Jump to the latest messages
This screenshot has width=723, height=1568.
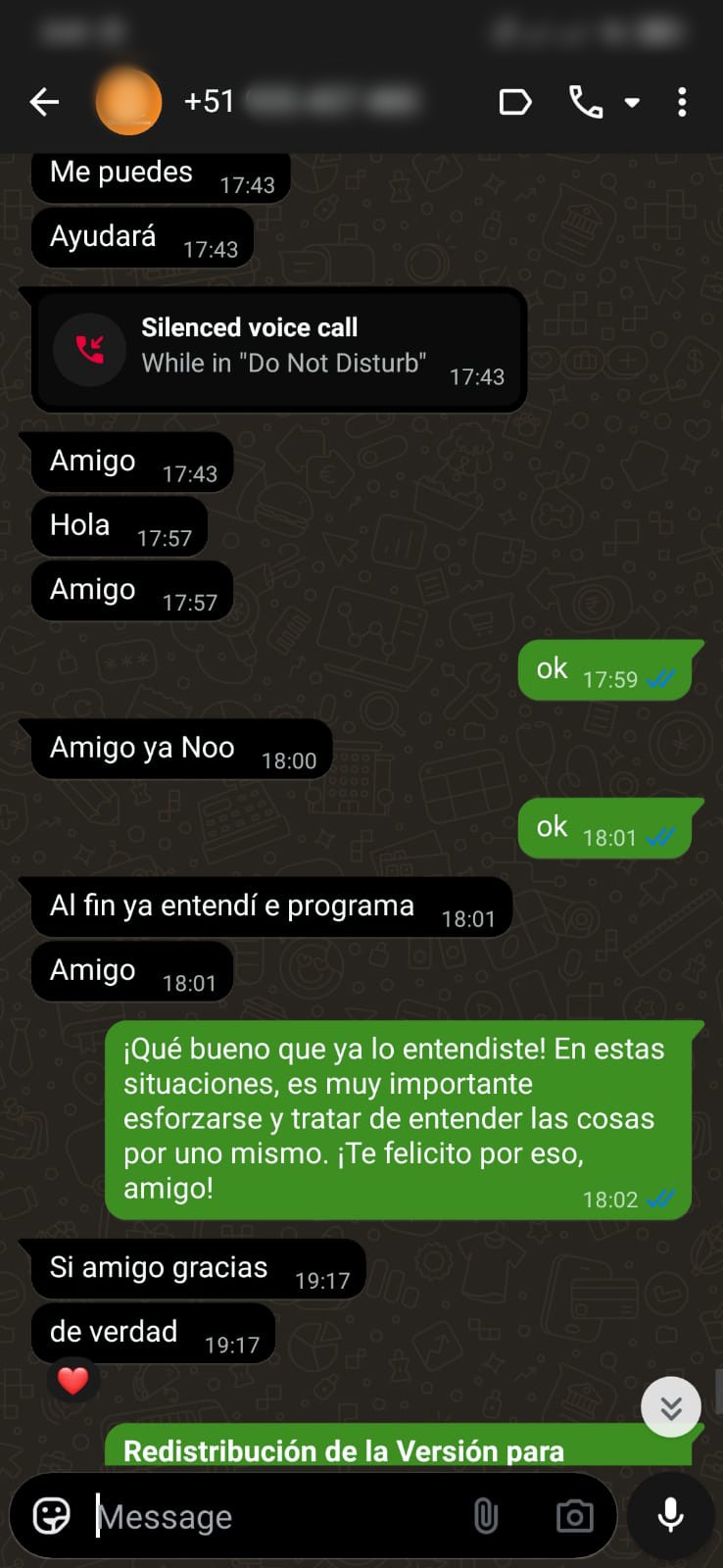click(671, 1407)
